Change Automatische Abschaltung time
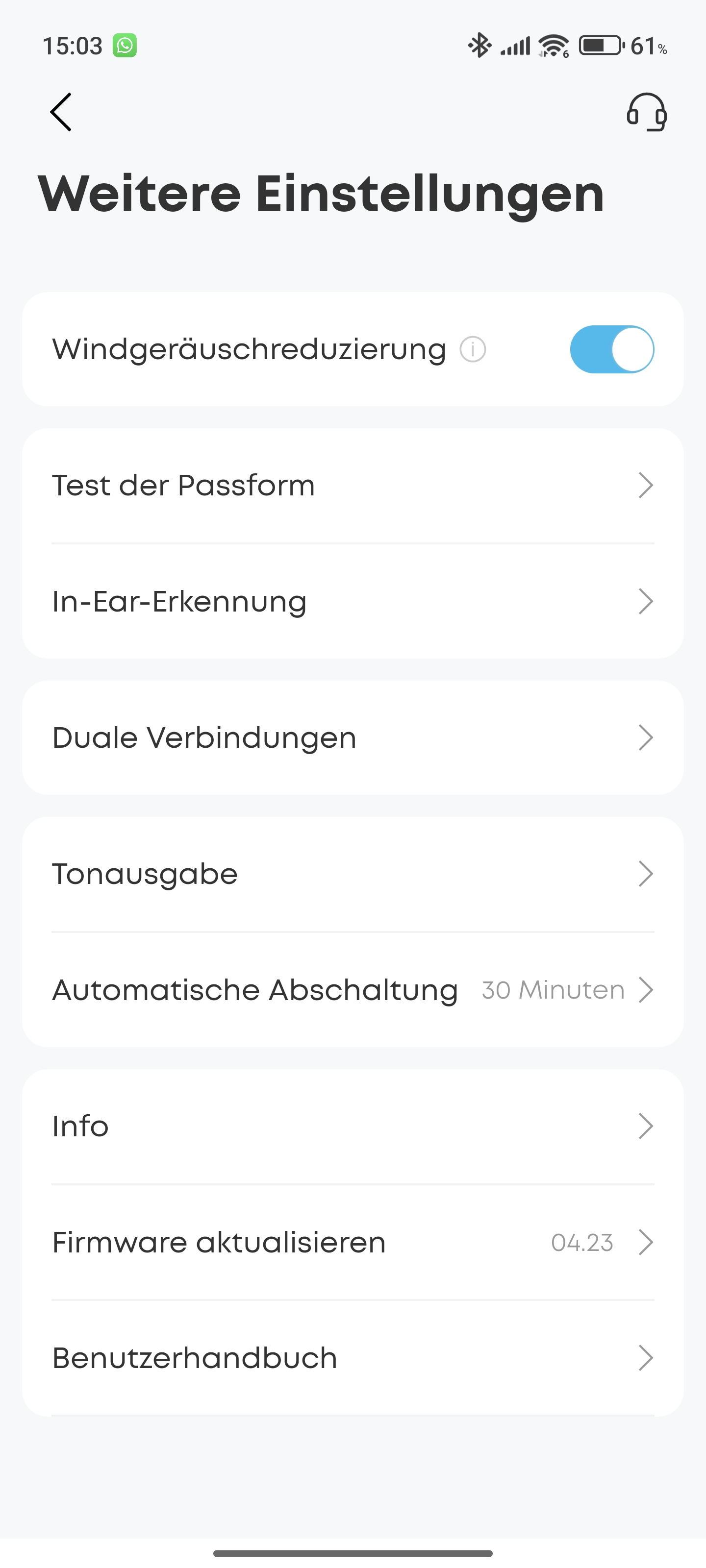 pyautogui.click(x=352, y=990)
